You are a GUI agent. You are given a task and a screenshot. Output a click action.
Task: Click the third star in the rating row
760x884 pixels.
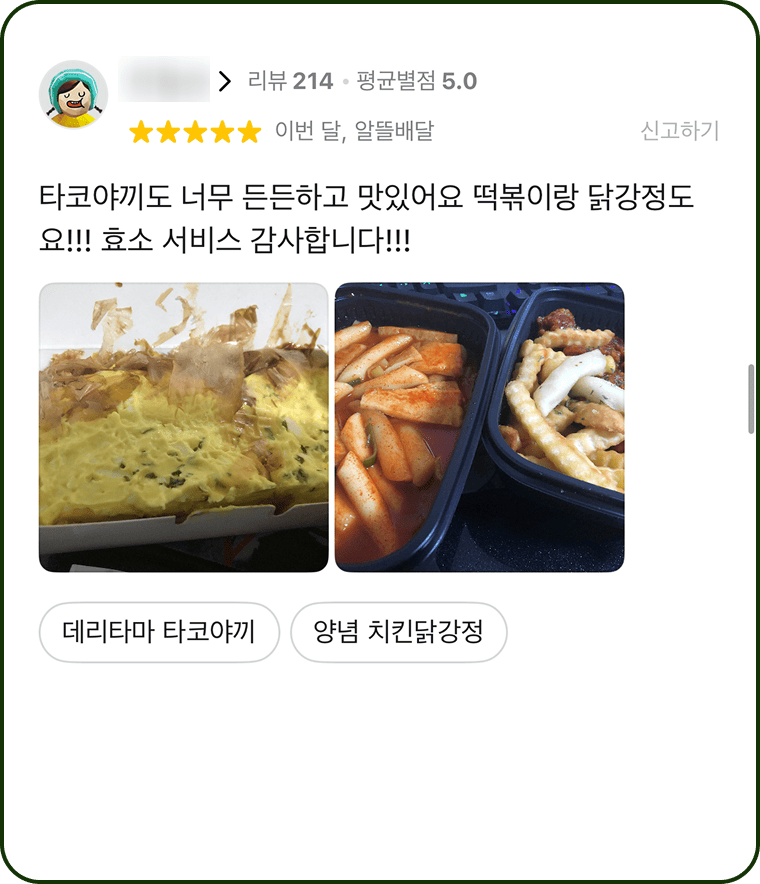click(195, 130)
